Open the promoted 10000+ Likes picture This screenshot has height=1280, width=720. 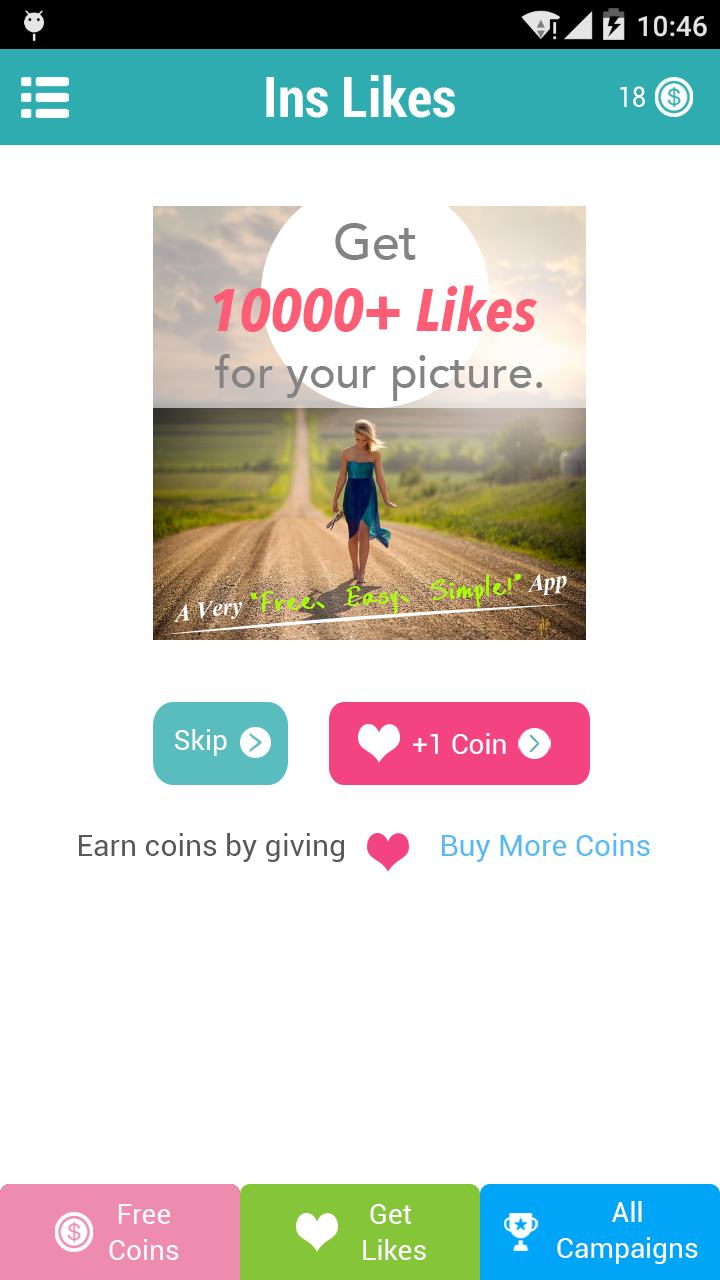[369, 423]
